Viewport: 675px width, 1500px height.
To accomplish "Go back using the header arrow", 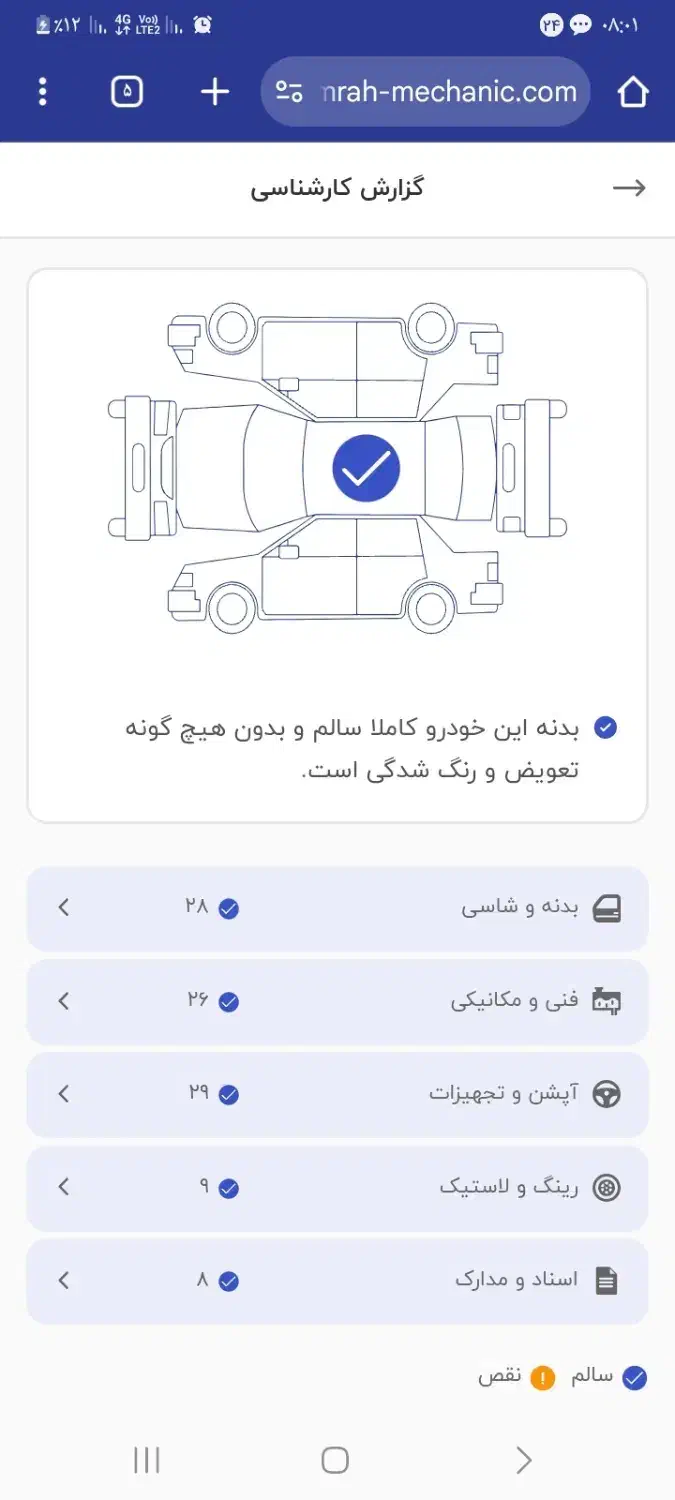I will pos(629,188).
